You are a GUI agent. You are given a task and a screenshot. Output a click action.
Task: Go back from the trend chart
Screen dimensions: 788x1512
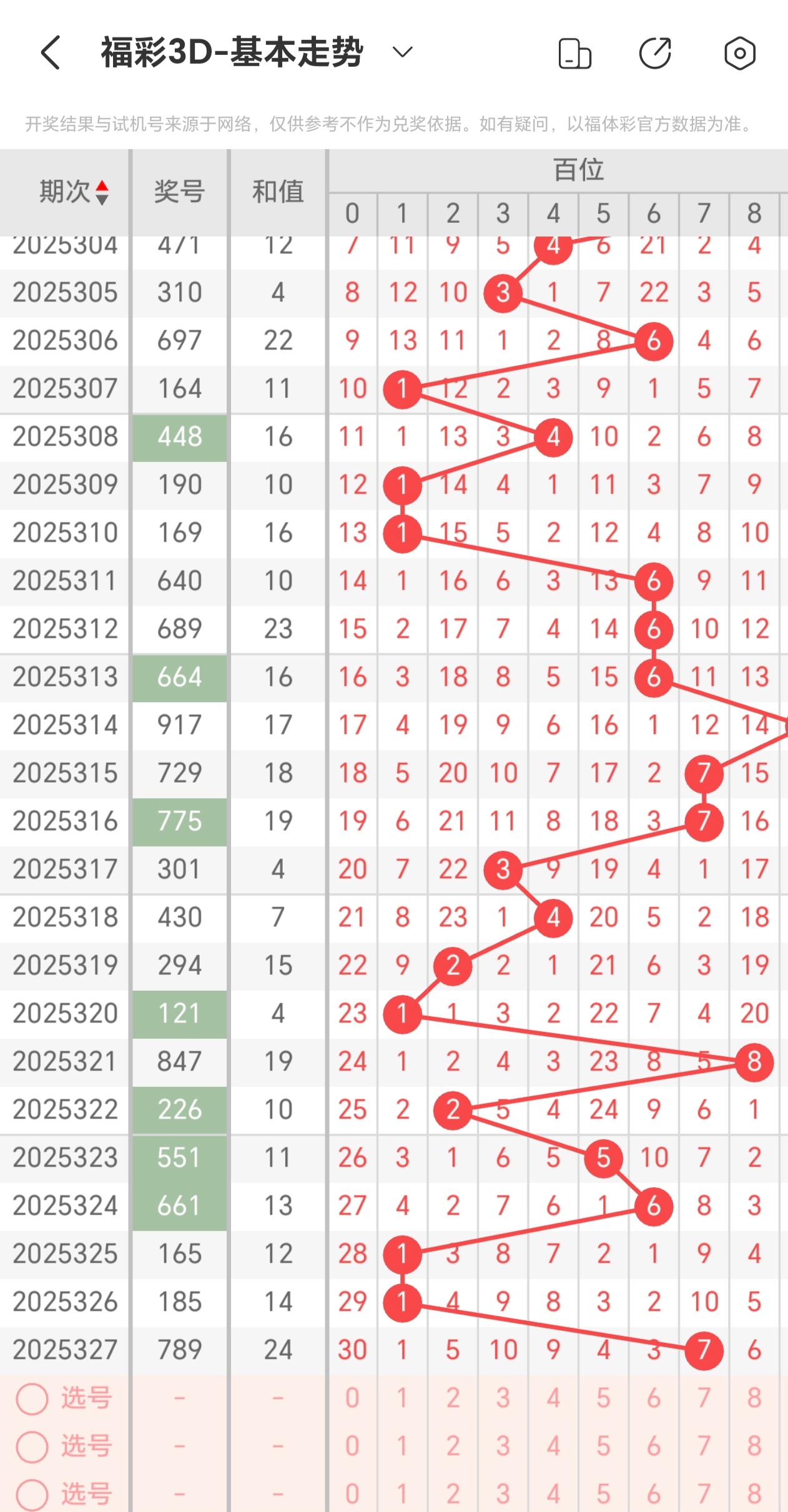(x=51, y=52)
